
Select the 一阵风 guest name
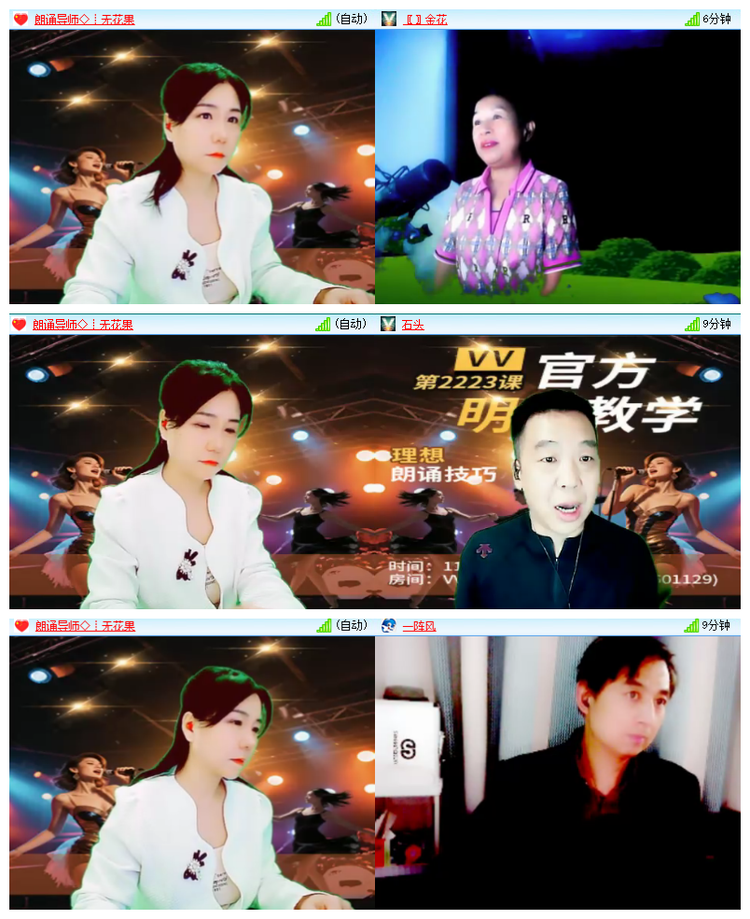(x=418, y=625)
